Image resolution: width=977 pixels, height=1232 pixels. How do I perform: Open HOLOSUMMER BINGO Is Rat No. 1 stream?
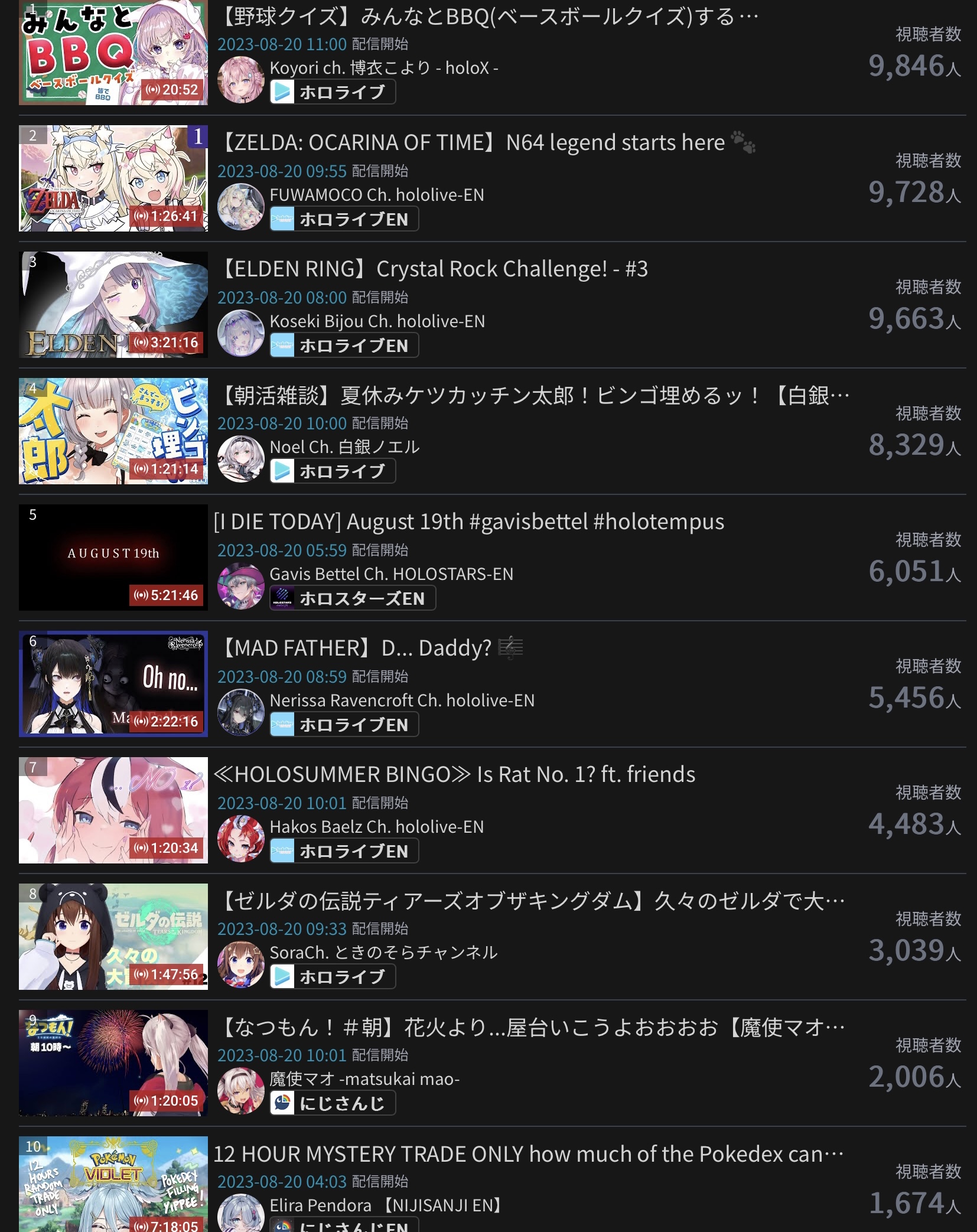coord(455,774)
